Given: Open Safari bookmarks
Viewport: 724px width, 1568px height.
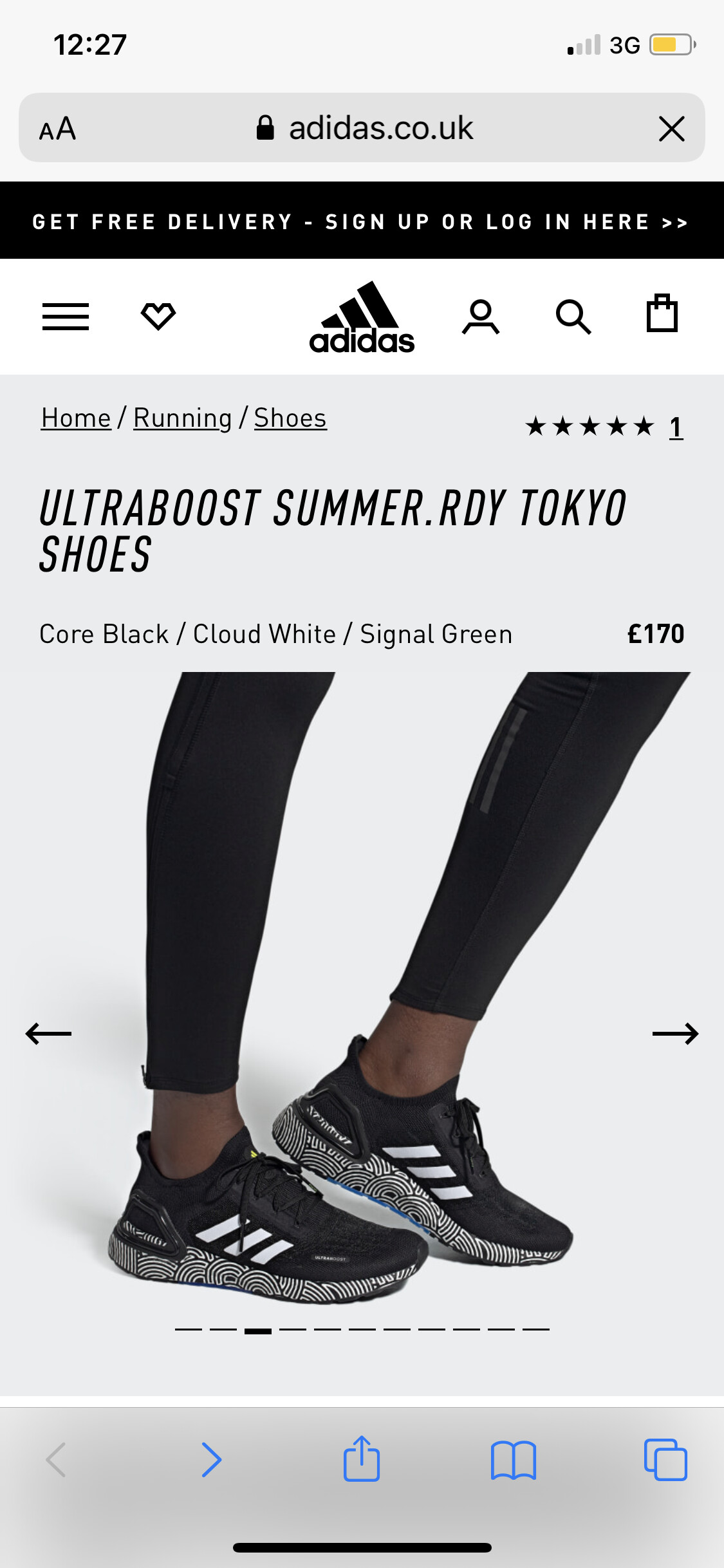Looking at the screenshot, I should (x=514, y=1460).
